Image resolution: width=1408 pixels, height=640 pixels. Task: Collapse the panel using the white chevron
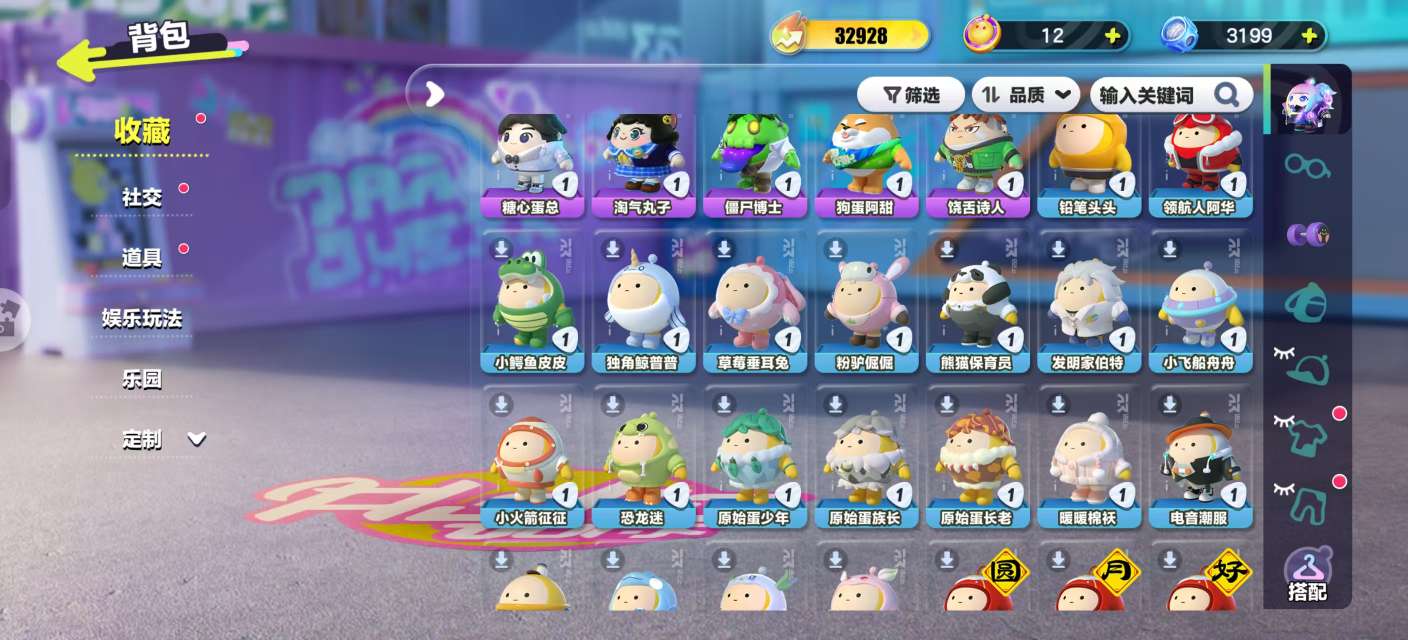tap(434, 94)
